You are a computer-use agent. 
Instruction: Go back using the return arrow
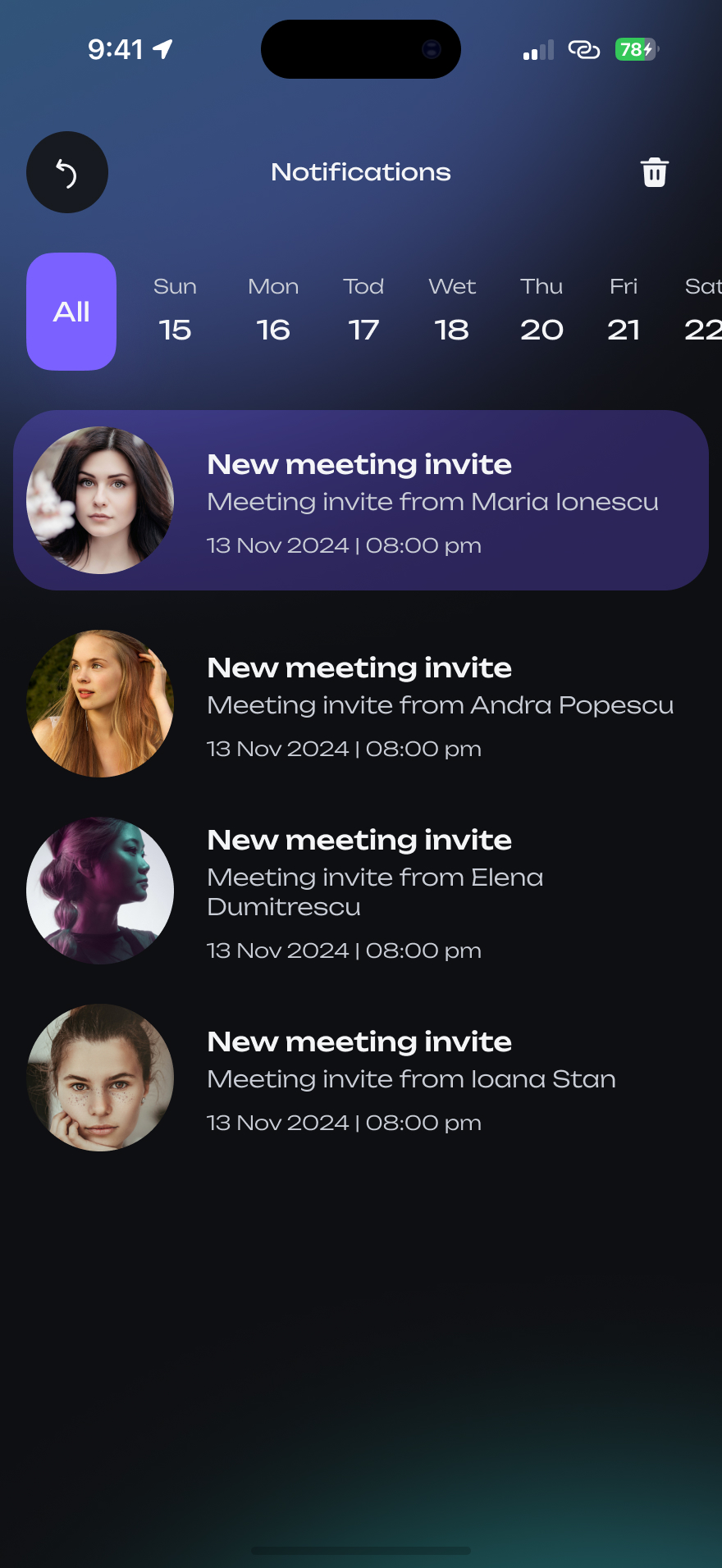tap(67, 172)
